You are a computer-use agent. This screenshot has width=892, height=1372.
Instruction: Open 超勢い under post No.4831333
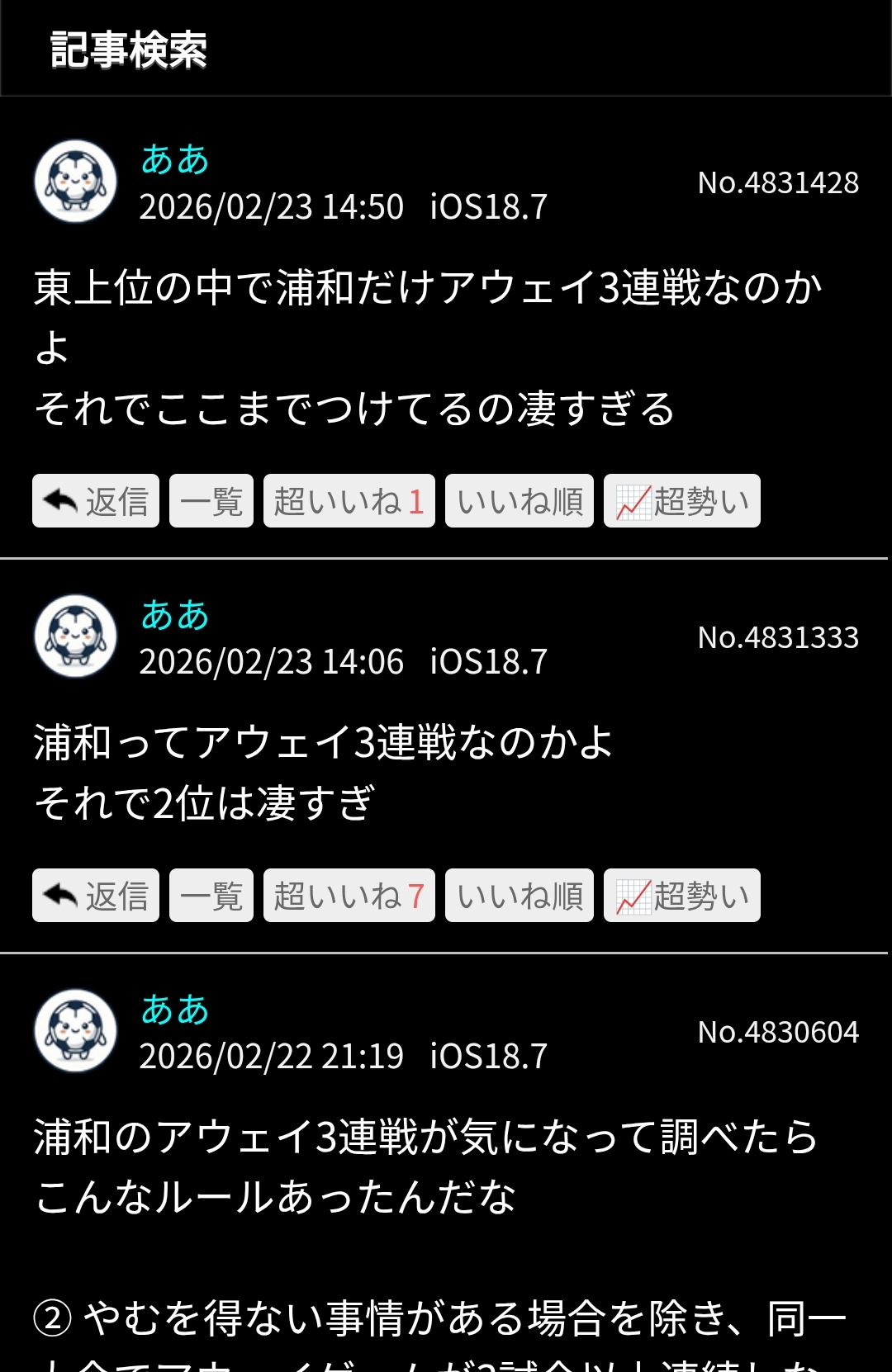tap(682, 896)
